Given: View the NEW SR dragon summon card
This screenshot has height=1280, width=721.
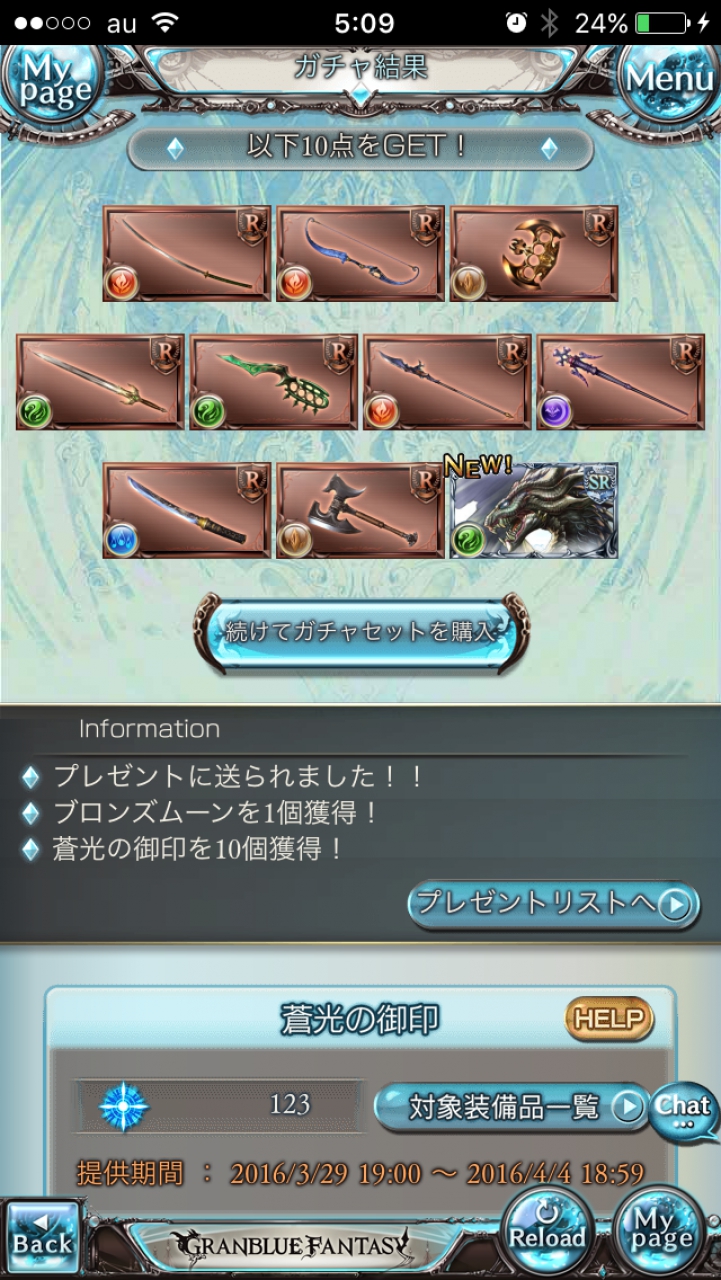Looking at the screenshot, I should [534, 510].
